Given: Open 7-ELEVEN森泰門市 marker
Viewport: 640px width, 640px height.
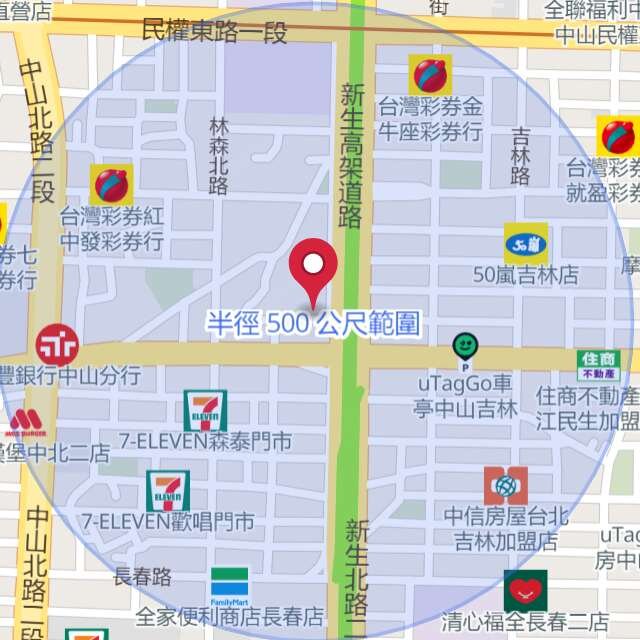Looking at the screenshot, I should point(206,410).
